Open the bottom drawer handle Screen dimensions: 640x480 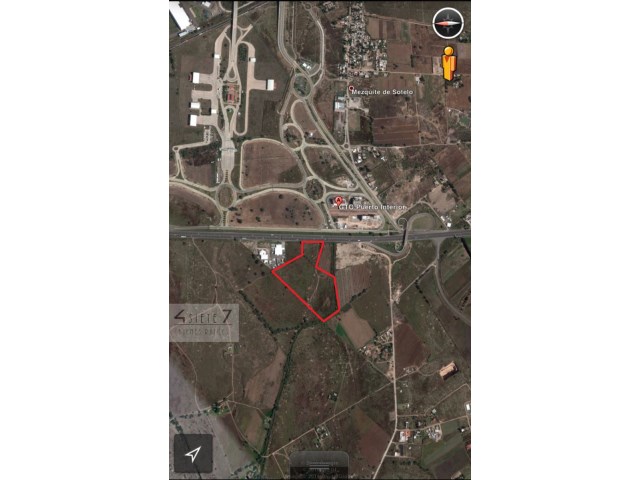point(320,466)
